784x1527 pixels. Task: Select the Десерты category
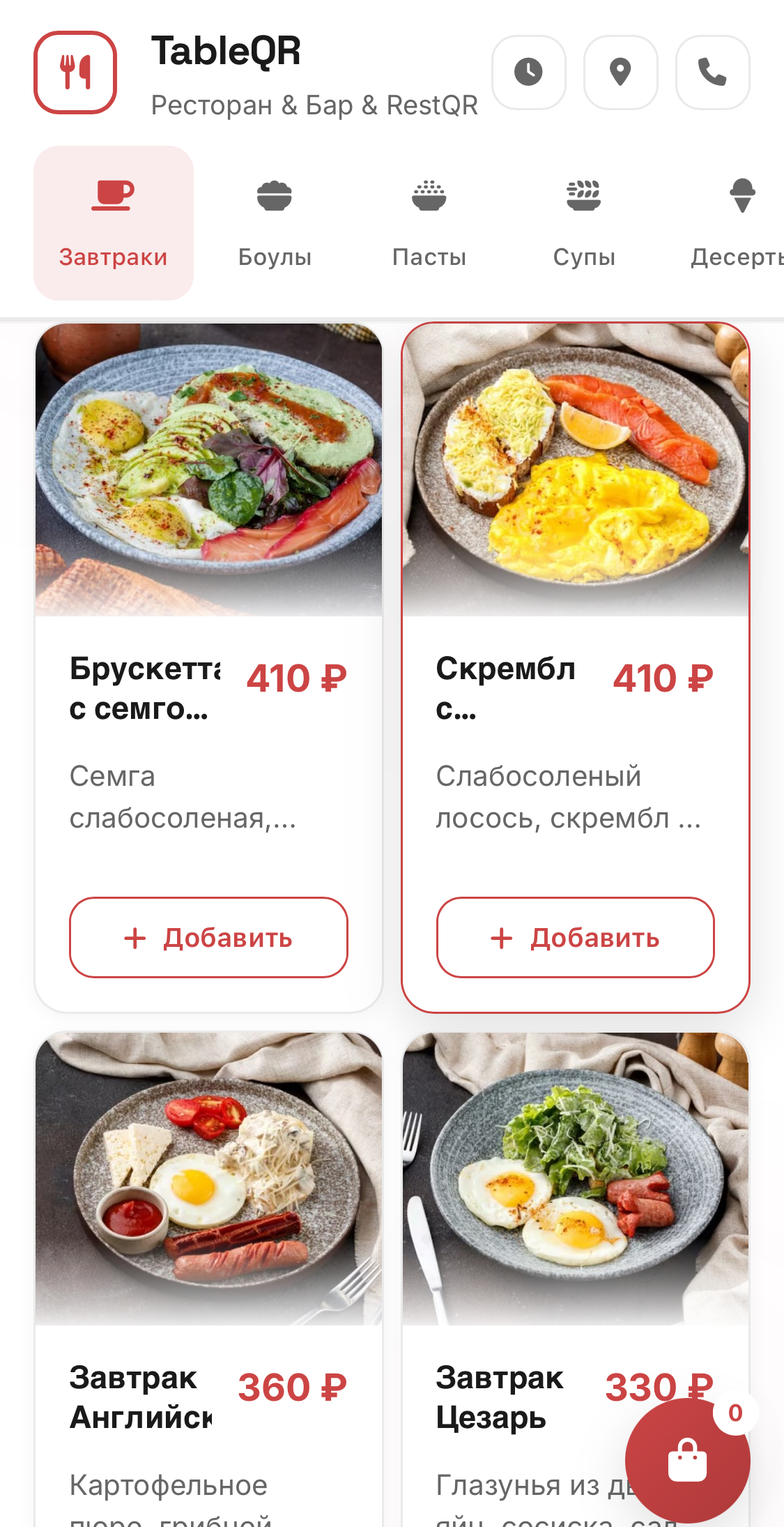point(737,257)
